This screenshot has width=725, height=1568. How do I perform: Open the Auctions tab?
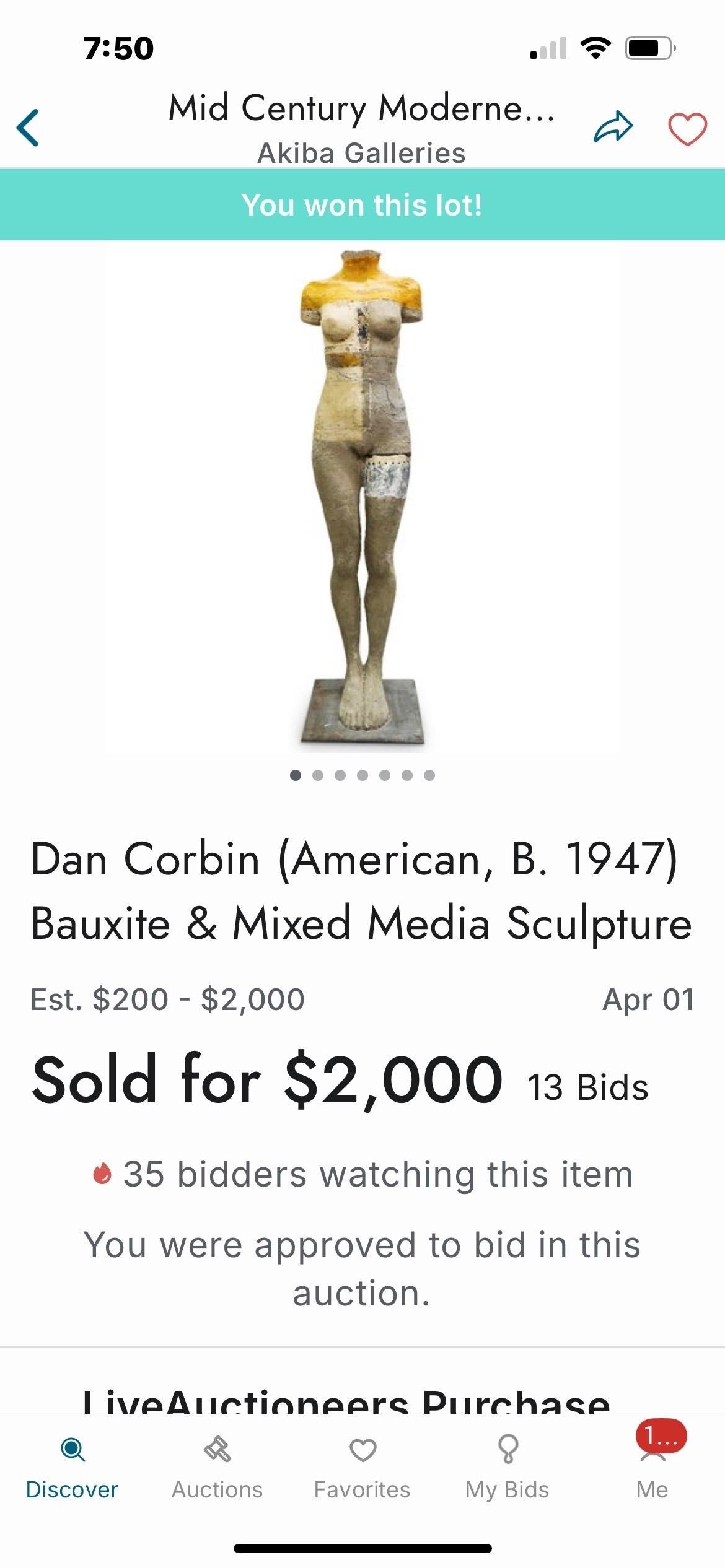(217, 1466)
